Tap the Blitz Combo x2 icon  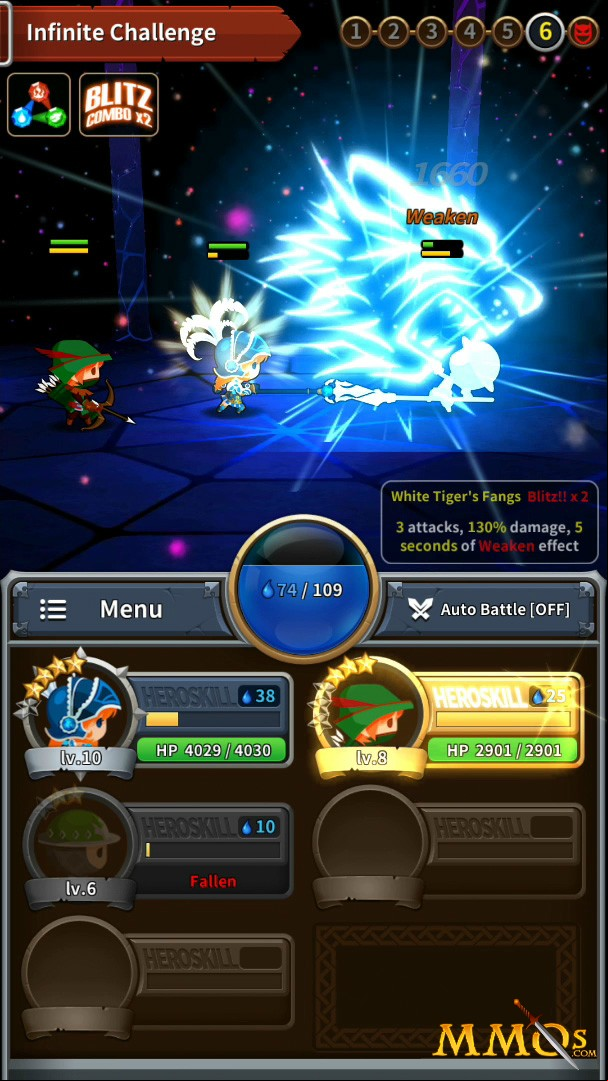point(119,105)
